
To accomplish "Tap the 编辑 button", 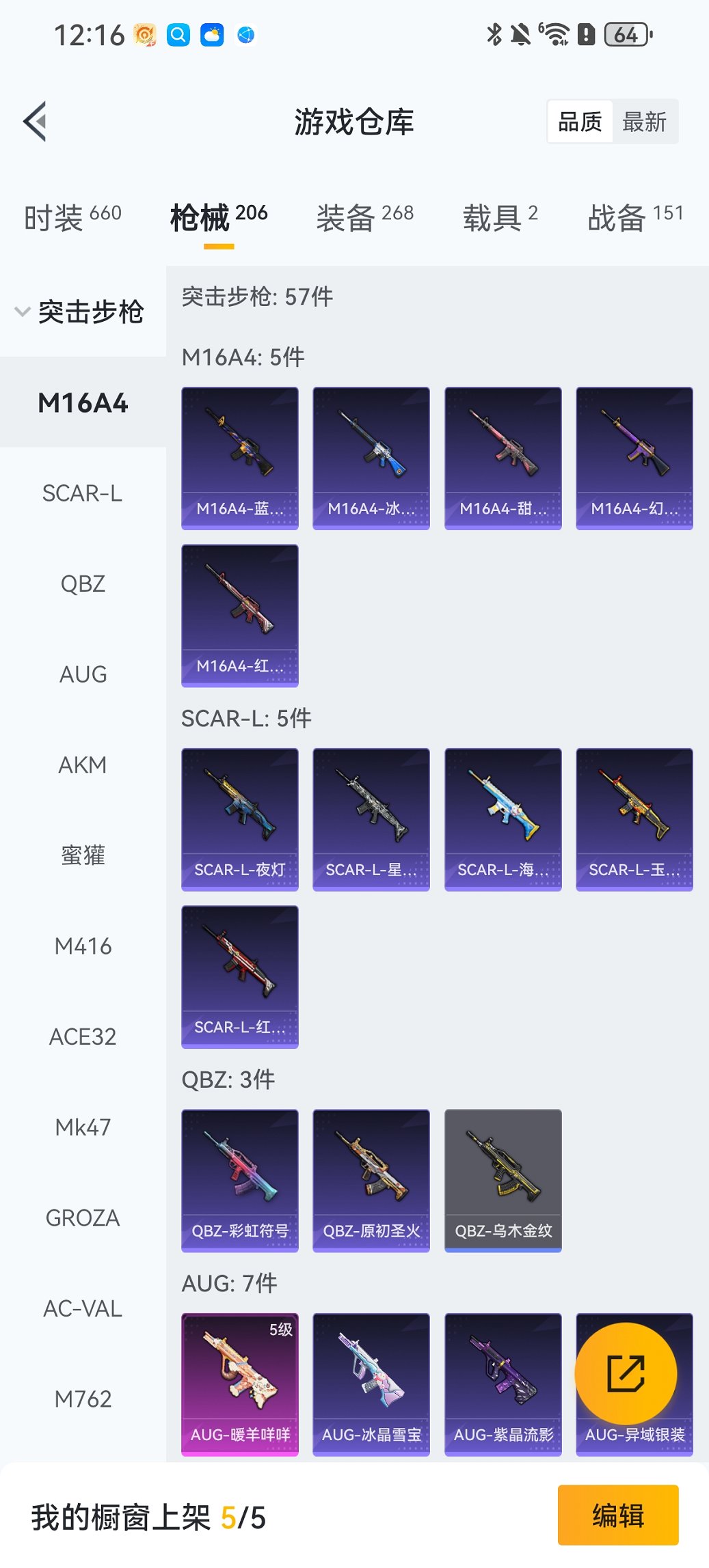I will click(619, 1514).
